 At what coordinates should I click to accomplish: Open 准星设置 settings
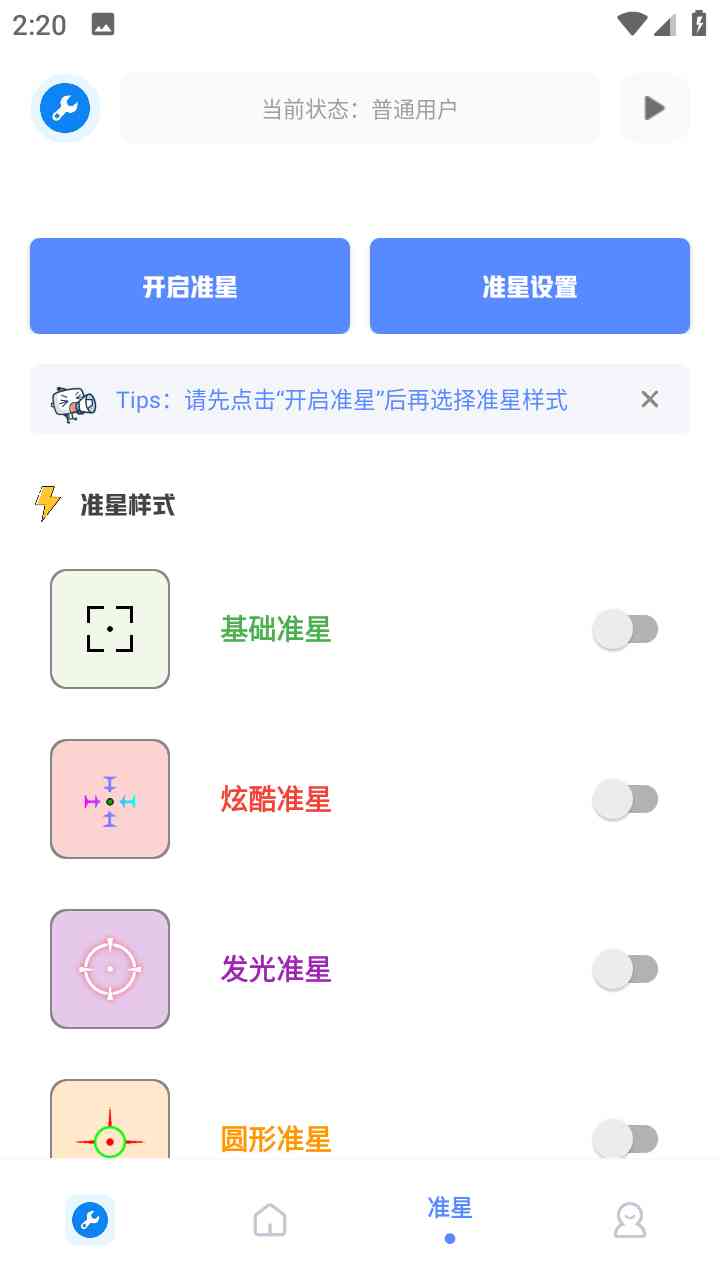pos(530,286)
